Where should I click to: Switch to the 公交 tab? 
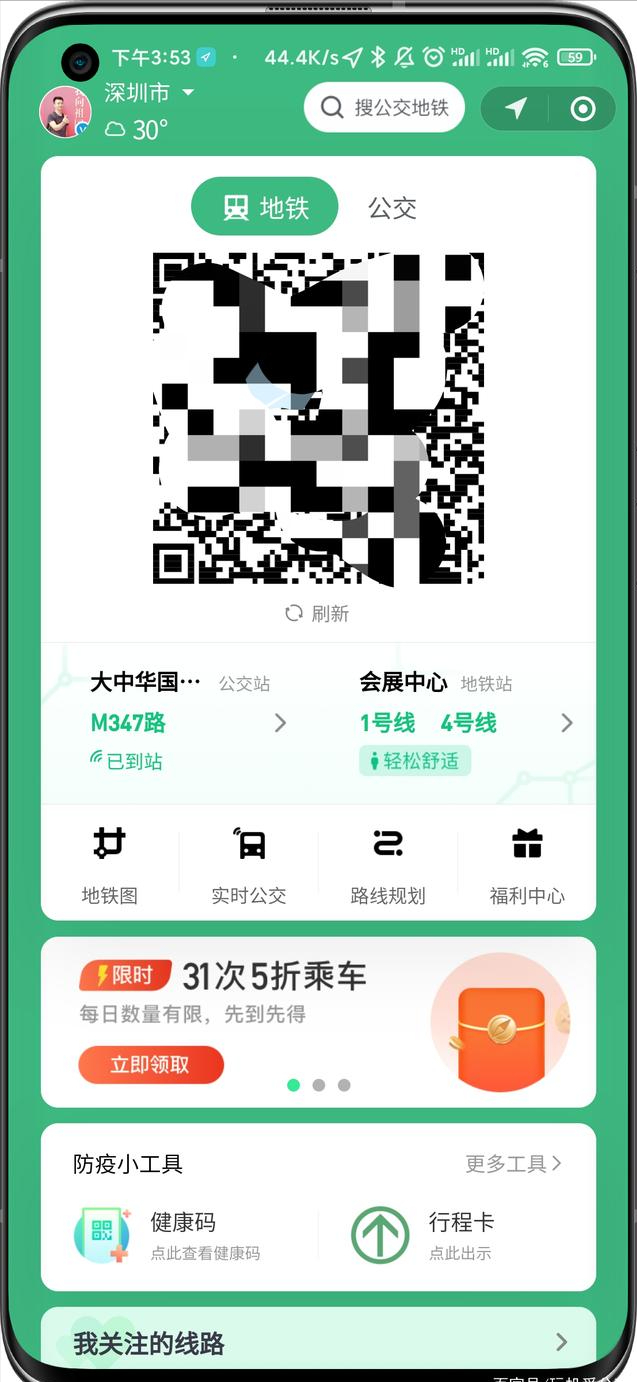click(x=392, y=208)
